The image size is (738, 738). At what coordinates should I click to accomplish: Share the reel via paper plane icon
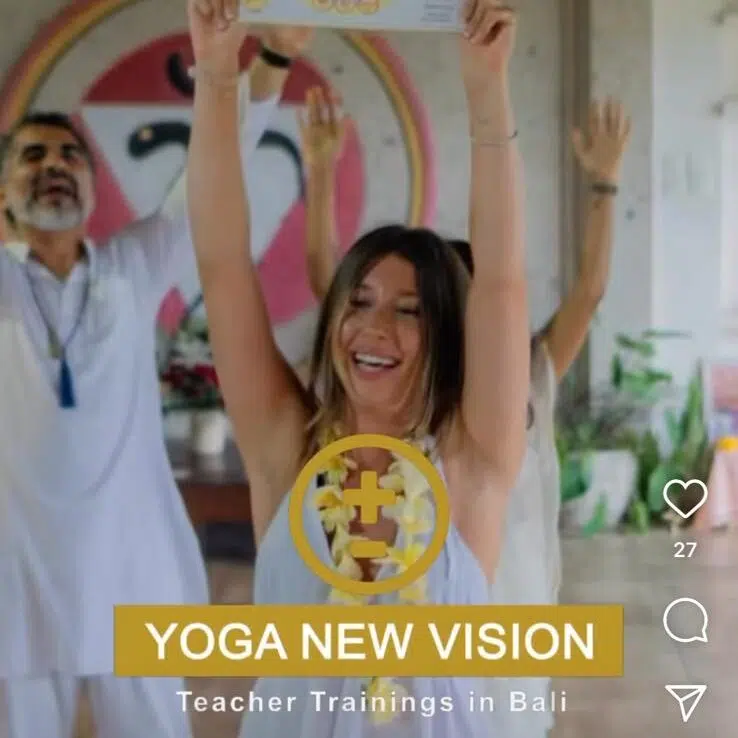(x=686, y=702)
